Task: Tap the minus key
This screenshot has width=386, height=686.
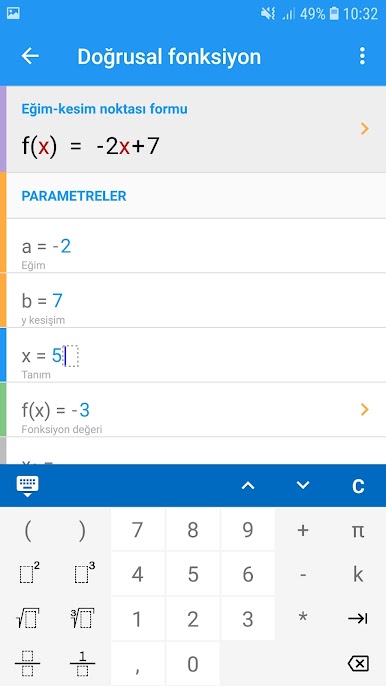Action: tap(303, 574)
